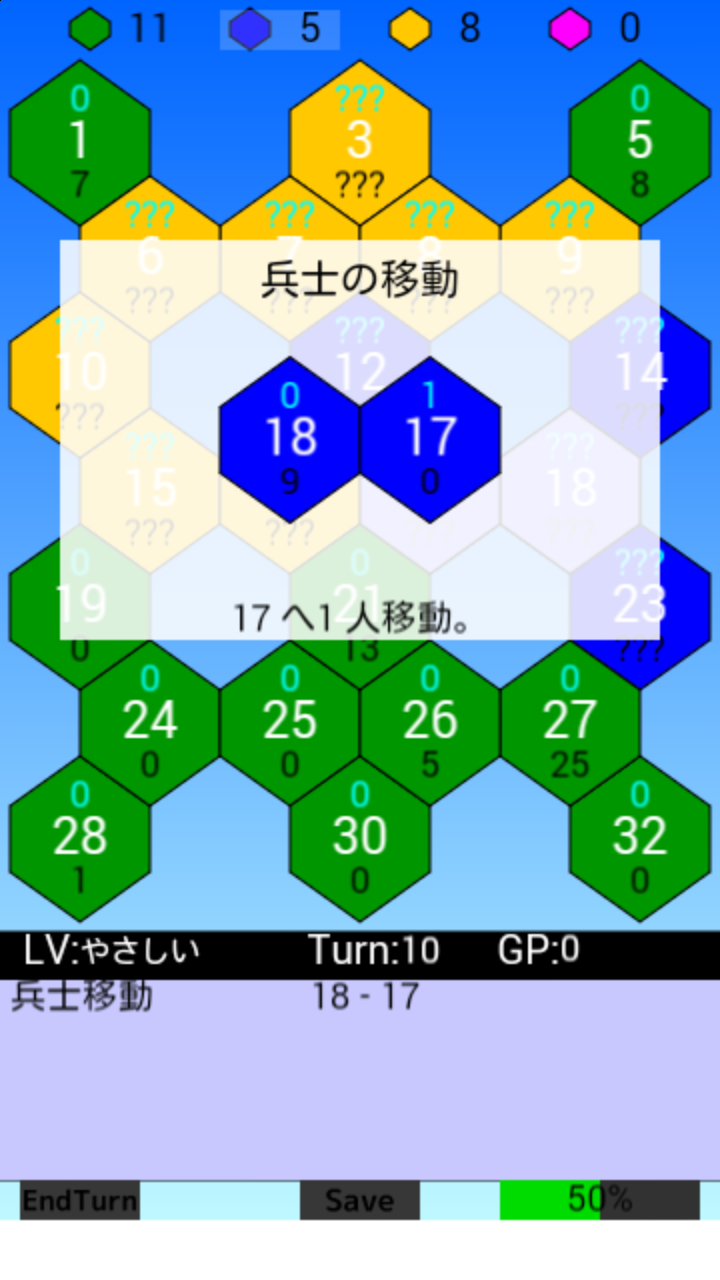This screenshot has width=720, height=1280.
Task: Choose green hex 25
Action: [x=290, y=722]
